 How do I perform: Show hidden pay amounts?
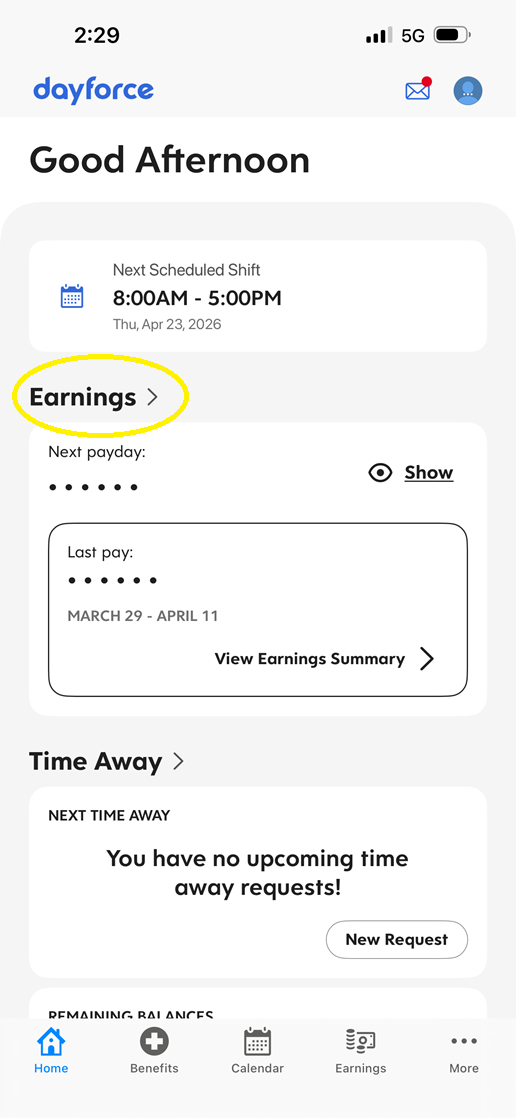(x=411, y=473)
